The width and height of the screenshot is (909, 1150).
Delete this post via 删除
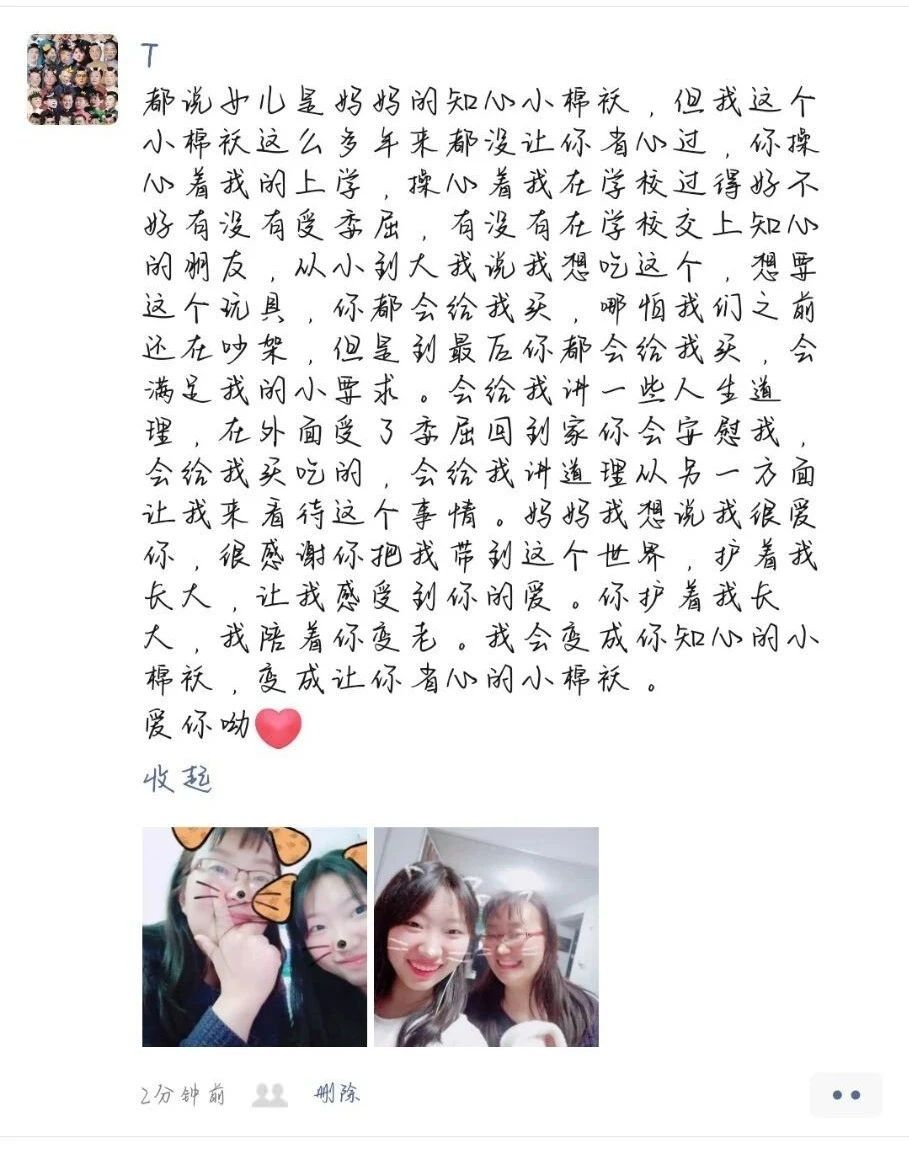[x=335, y=1094]
